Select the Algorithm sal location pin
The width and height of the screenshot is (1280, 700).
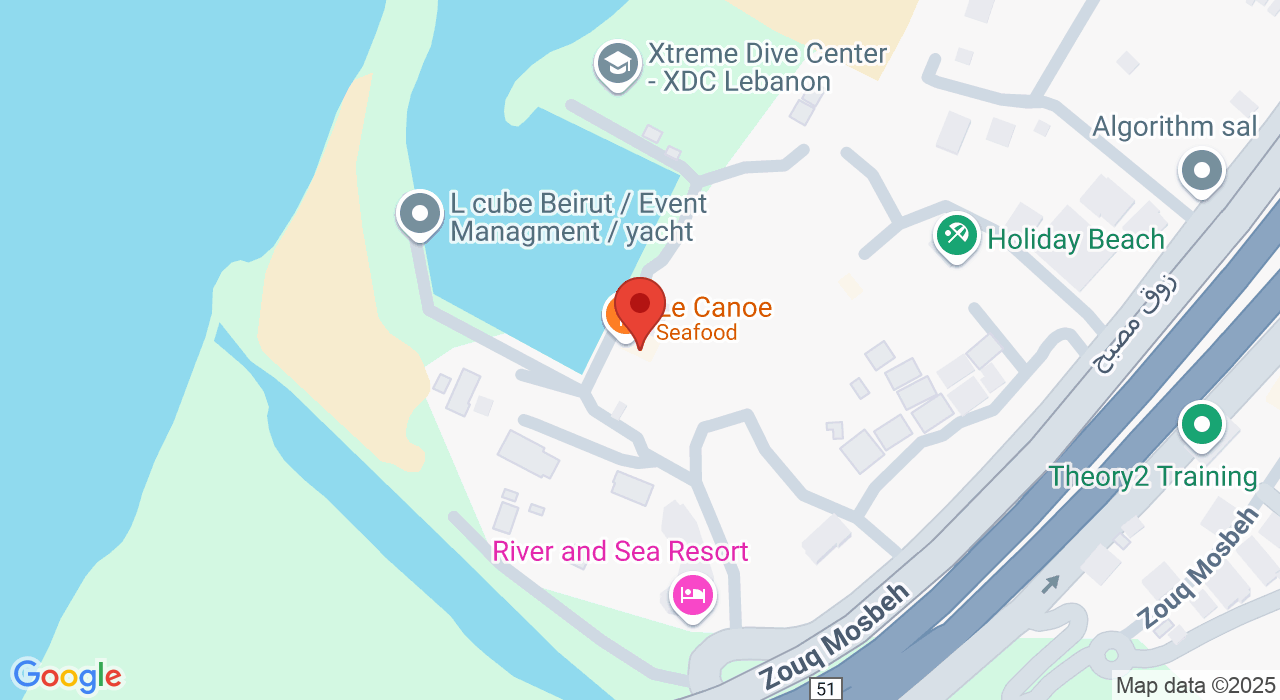1201,170
